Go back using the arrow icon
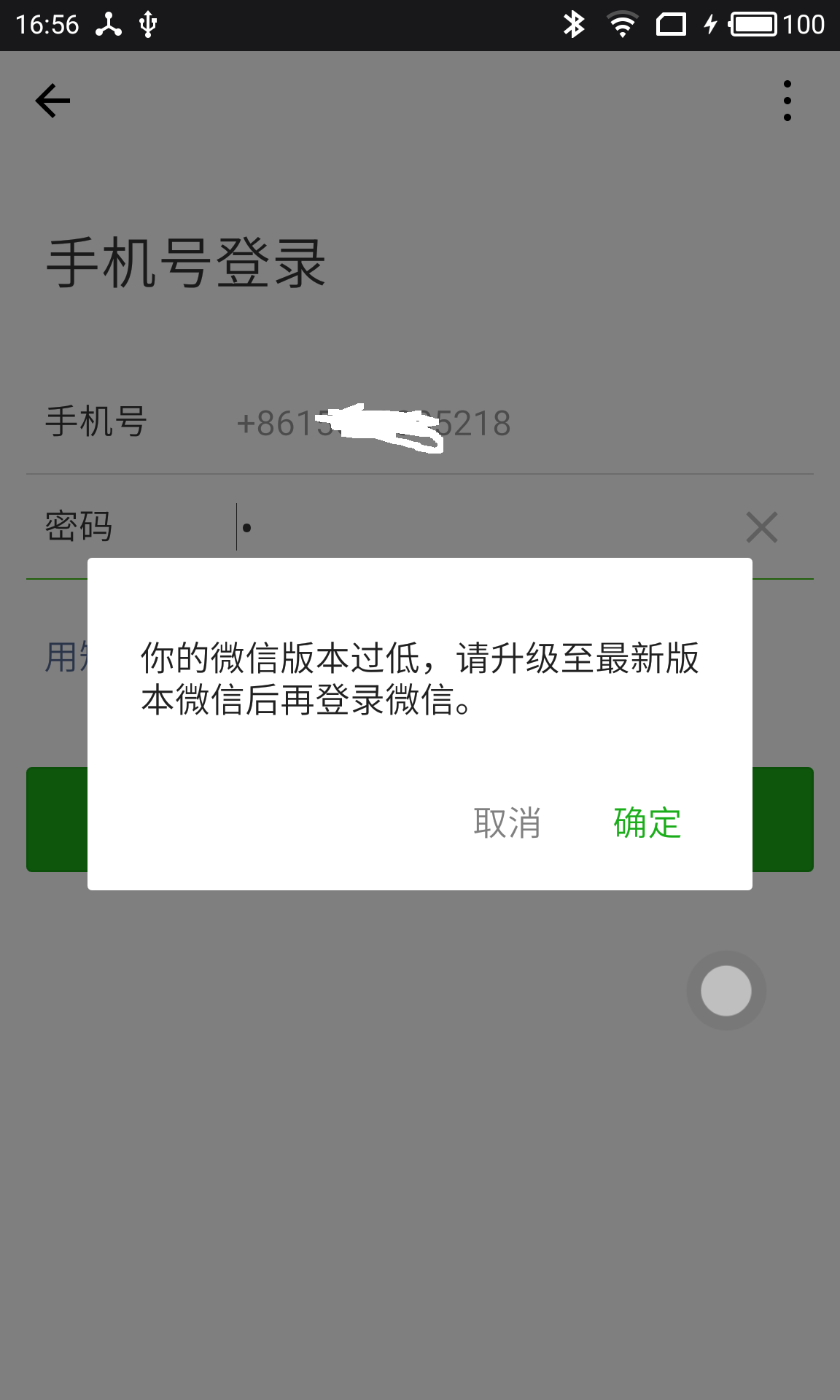840x1400 pixels. point(53,101)
